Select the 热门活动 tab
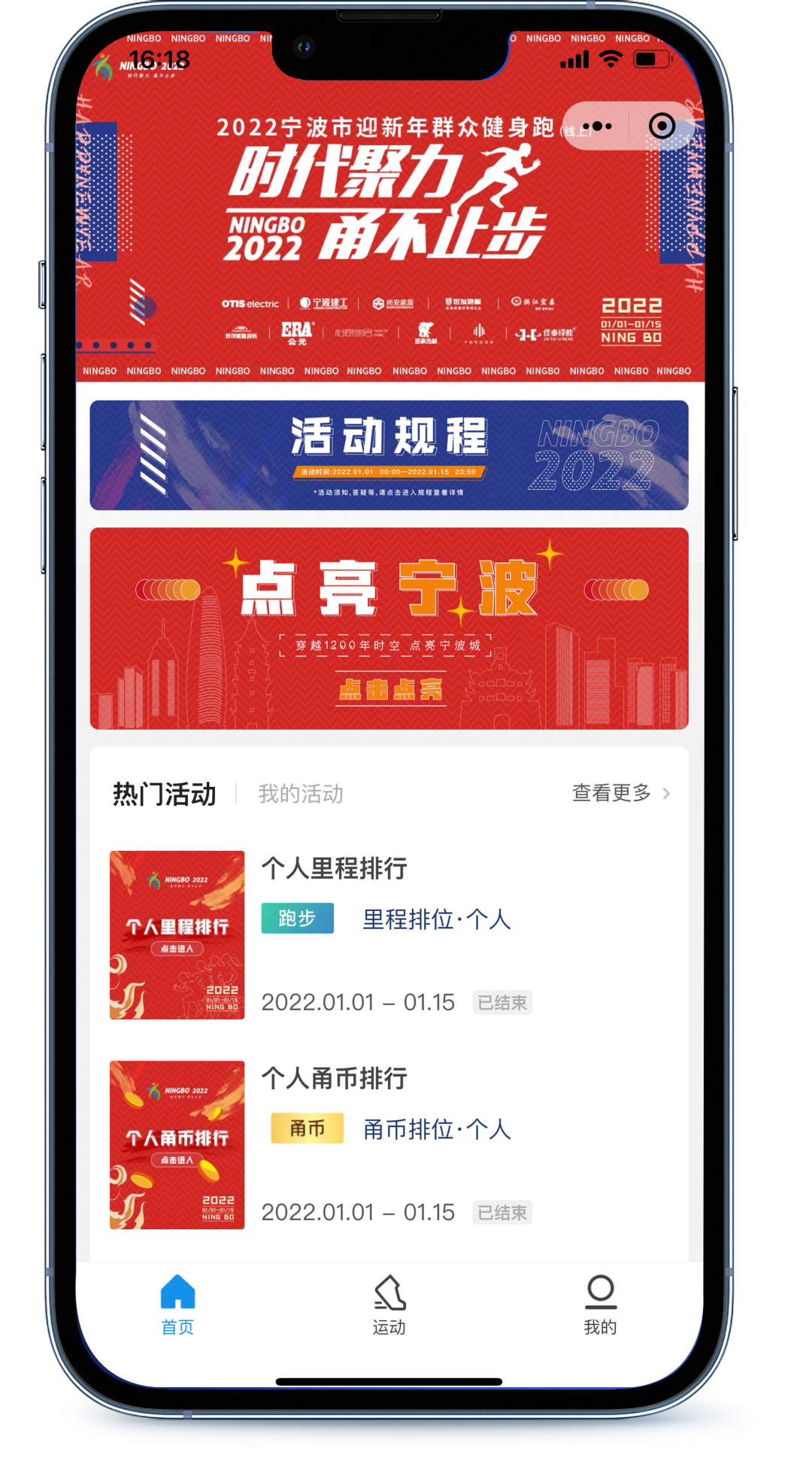Screen dimensions: 812x1470 click(x=164, y=794)
